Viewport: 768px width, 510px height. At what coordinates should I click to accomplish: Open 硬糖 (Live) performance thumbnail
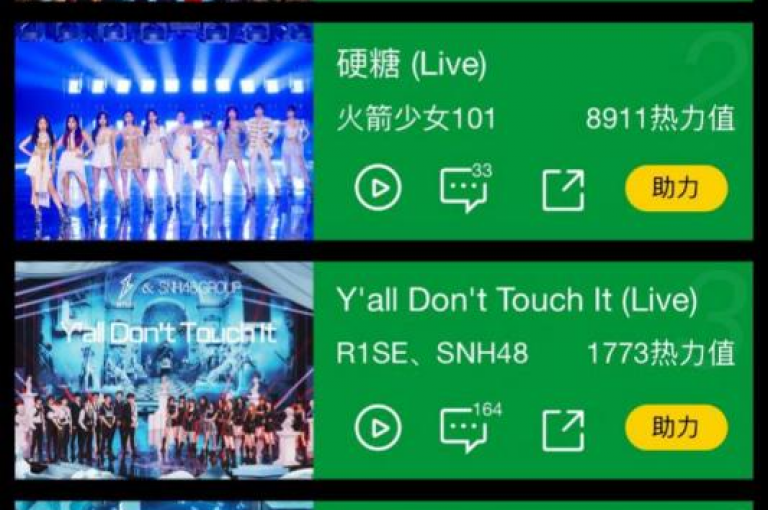point(164,131)
